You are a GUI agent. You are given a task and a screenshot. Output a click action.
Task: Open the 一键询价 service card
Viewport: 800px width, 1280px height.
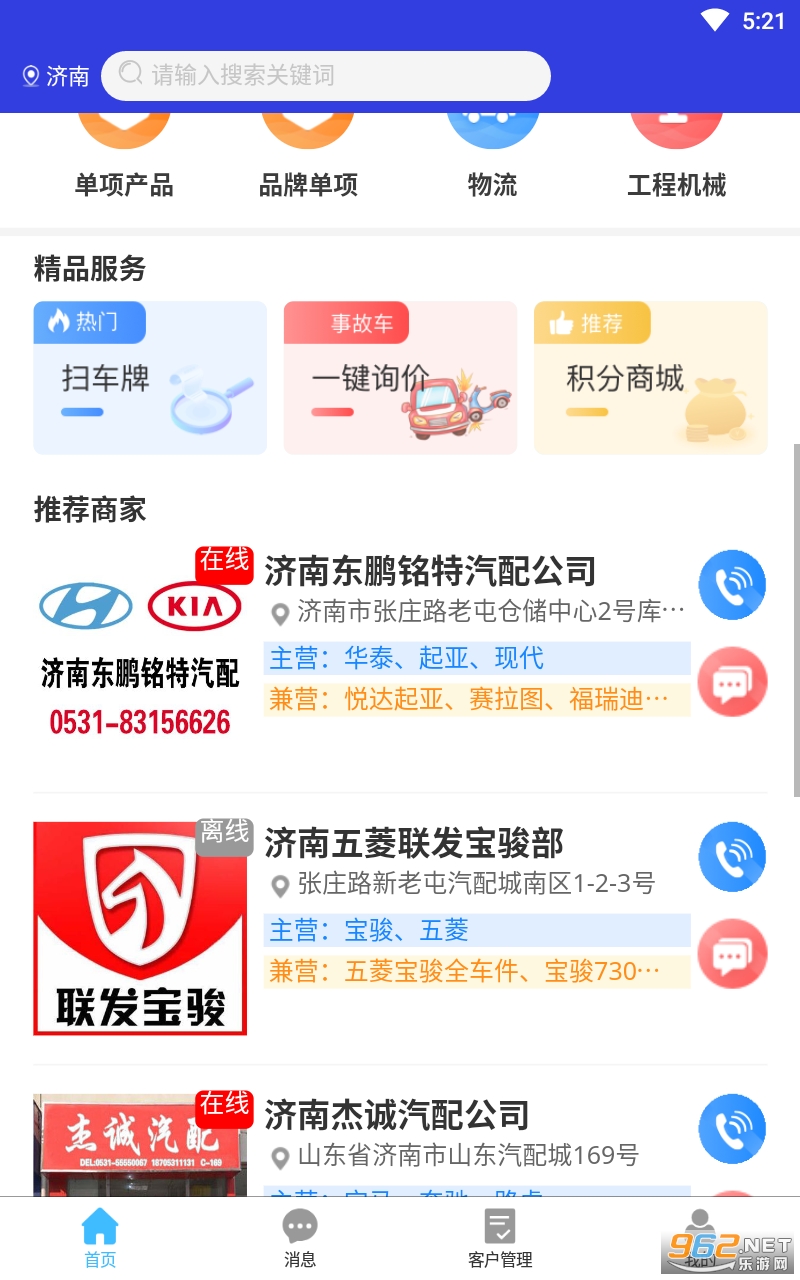point(400,378)
